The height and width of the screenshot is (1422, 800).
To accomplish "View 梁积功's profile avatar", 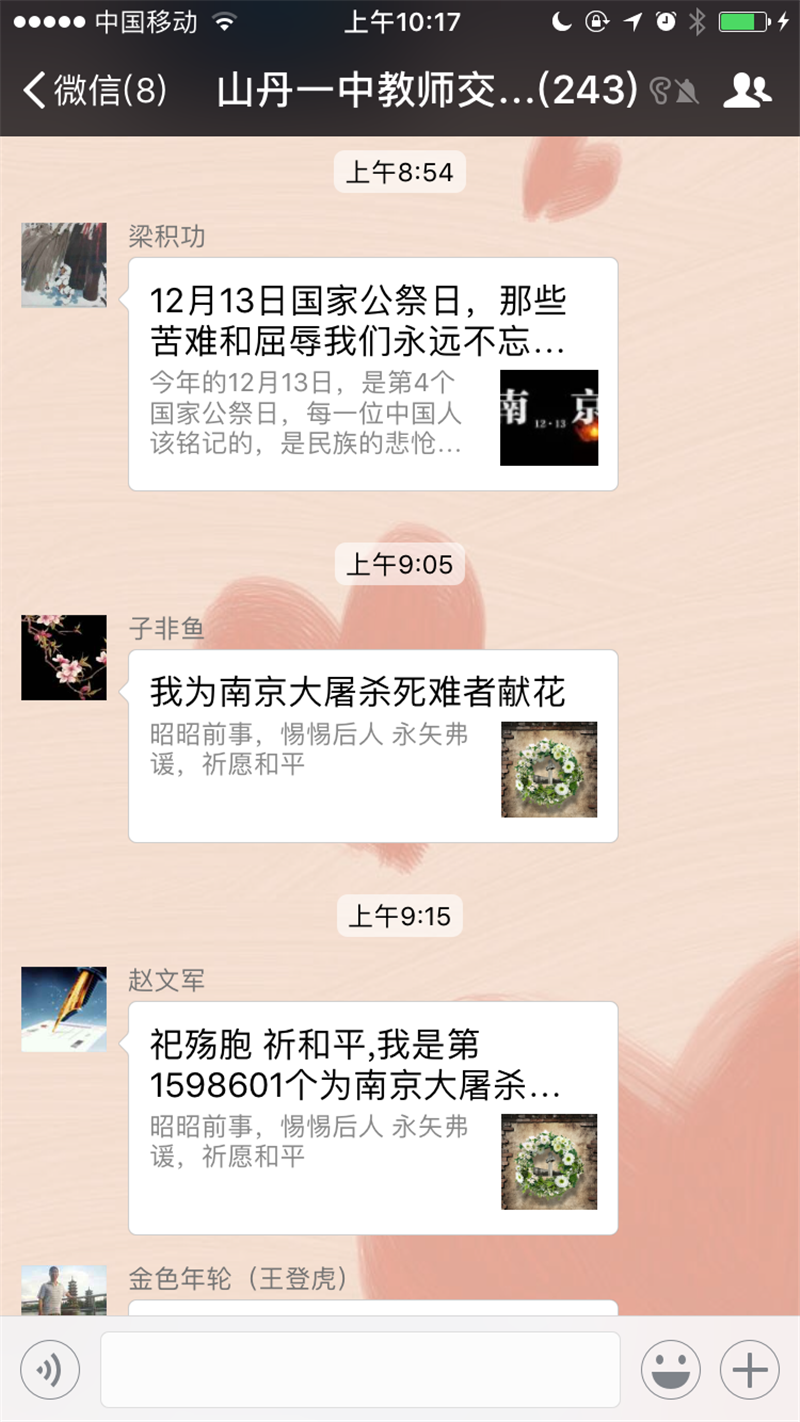I will [x=64, y=265].
